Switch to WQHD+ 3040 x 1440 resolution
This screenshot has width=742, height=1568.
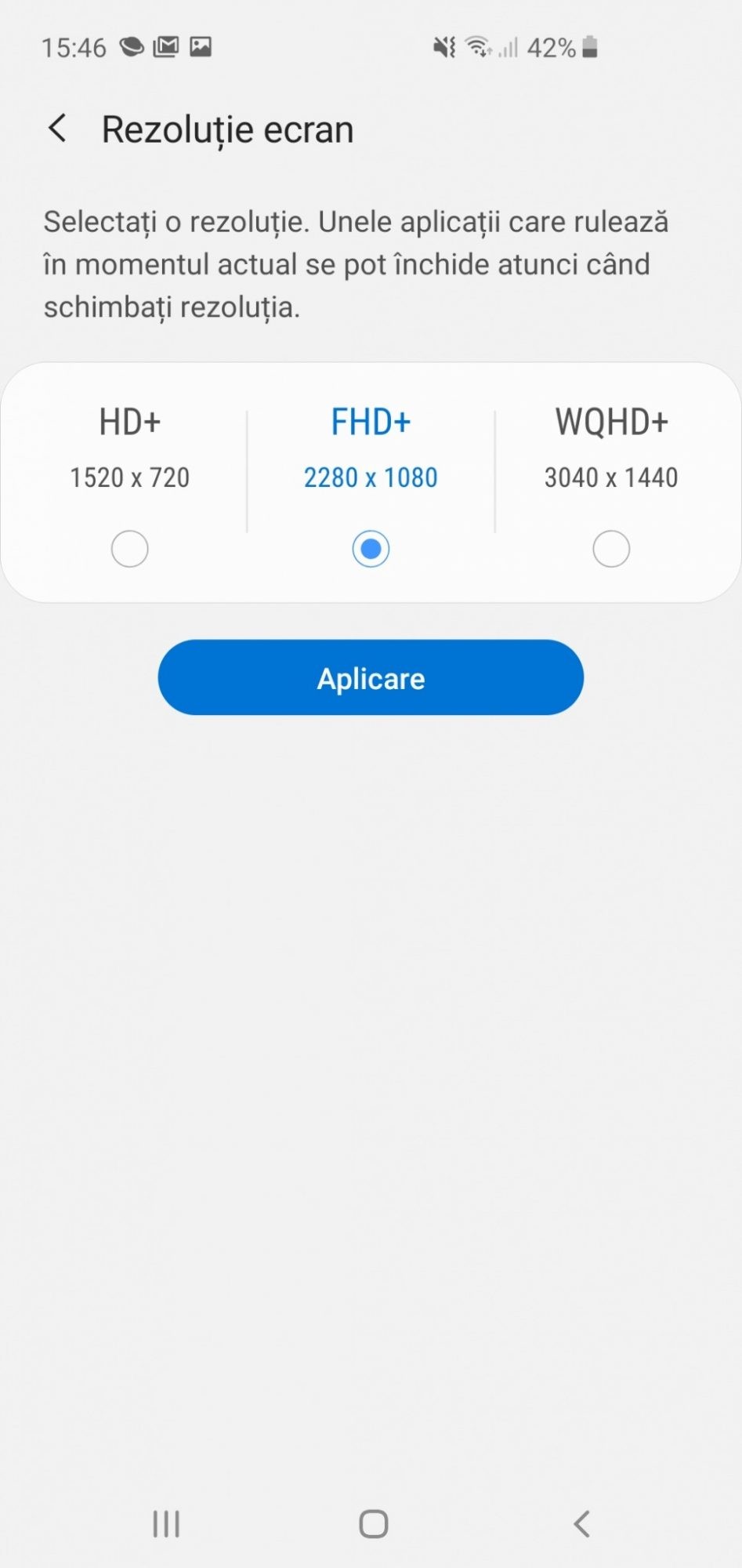point(611,548)
